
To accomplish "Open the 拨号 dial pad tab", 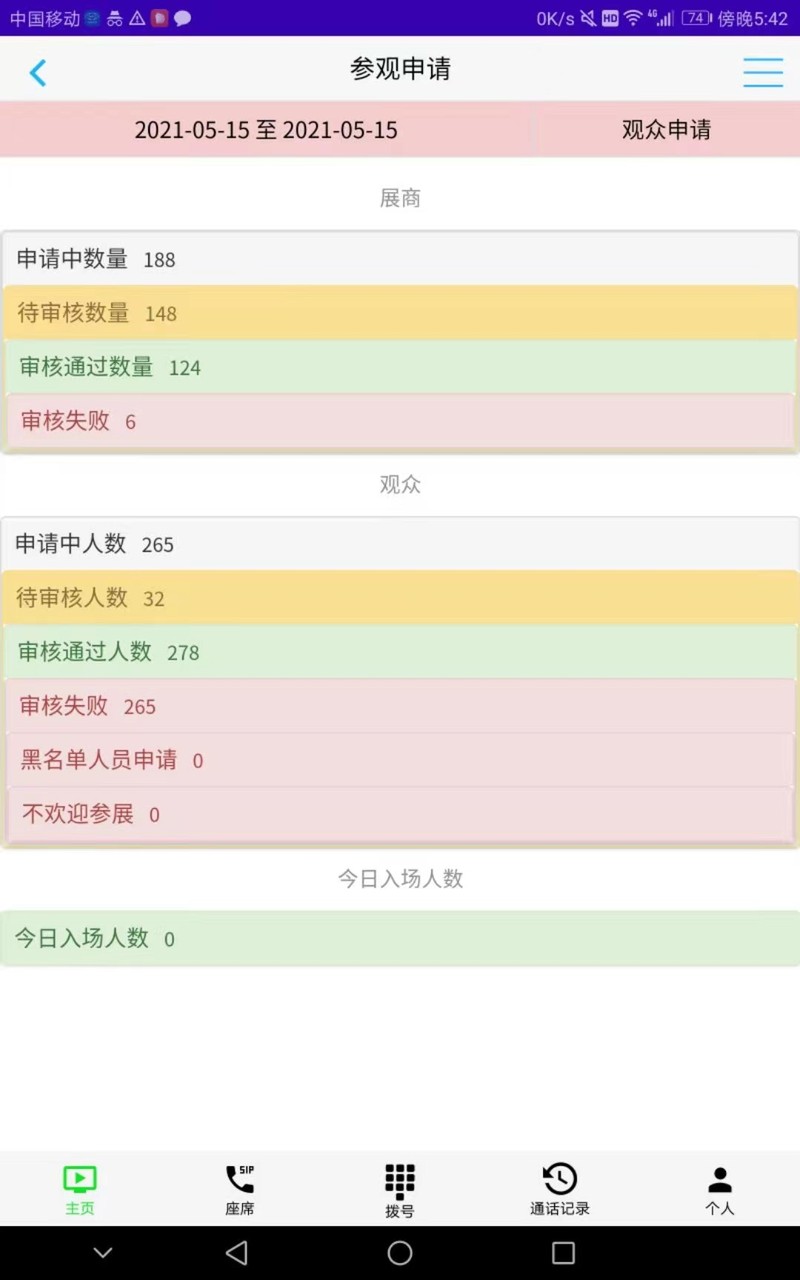I will pos(400,1190).
